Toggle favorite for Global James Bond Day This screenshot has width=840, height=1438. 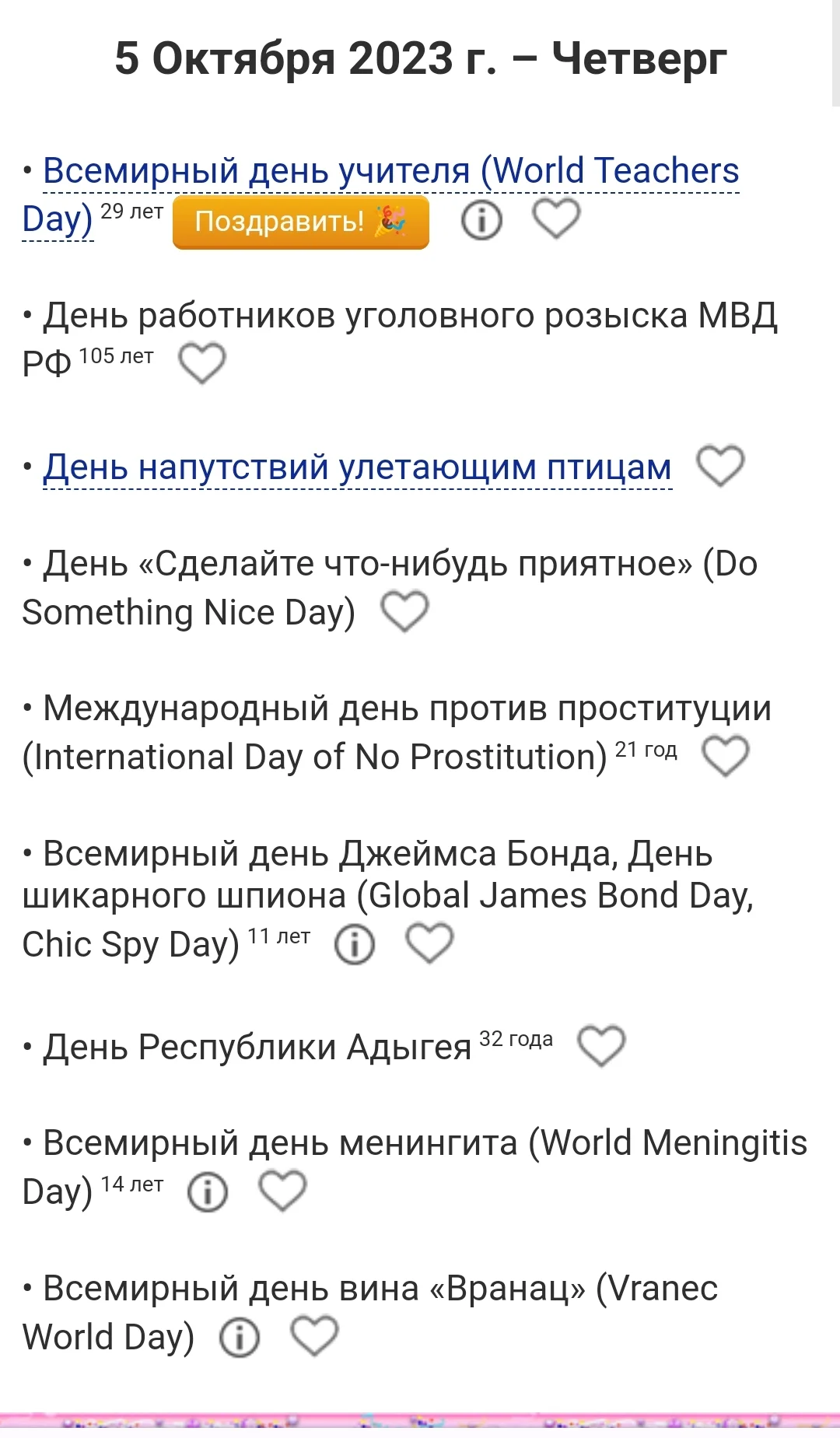click(430, 943)
